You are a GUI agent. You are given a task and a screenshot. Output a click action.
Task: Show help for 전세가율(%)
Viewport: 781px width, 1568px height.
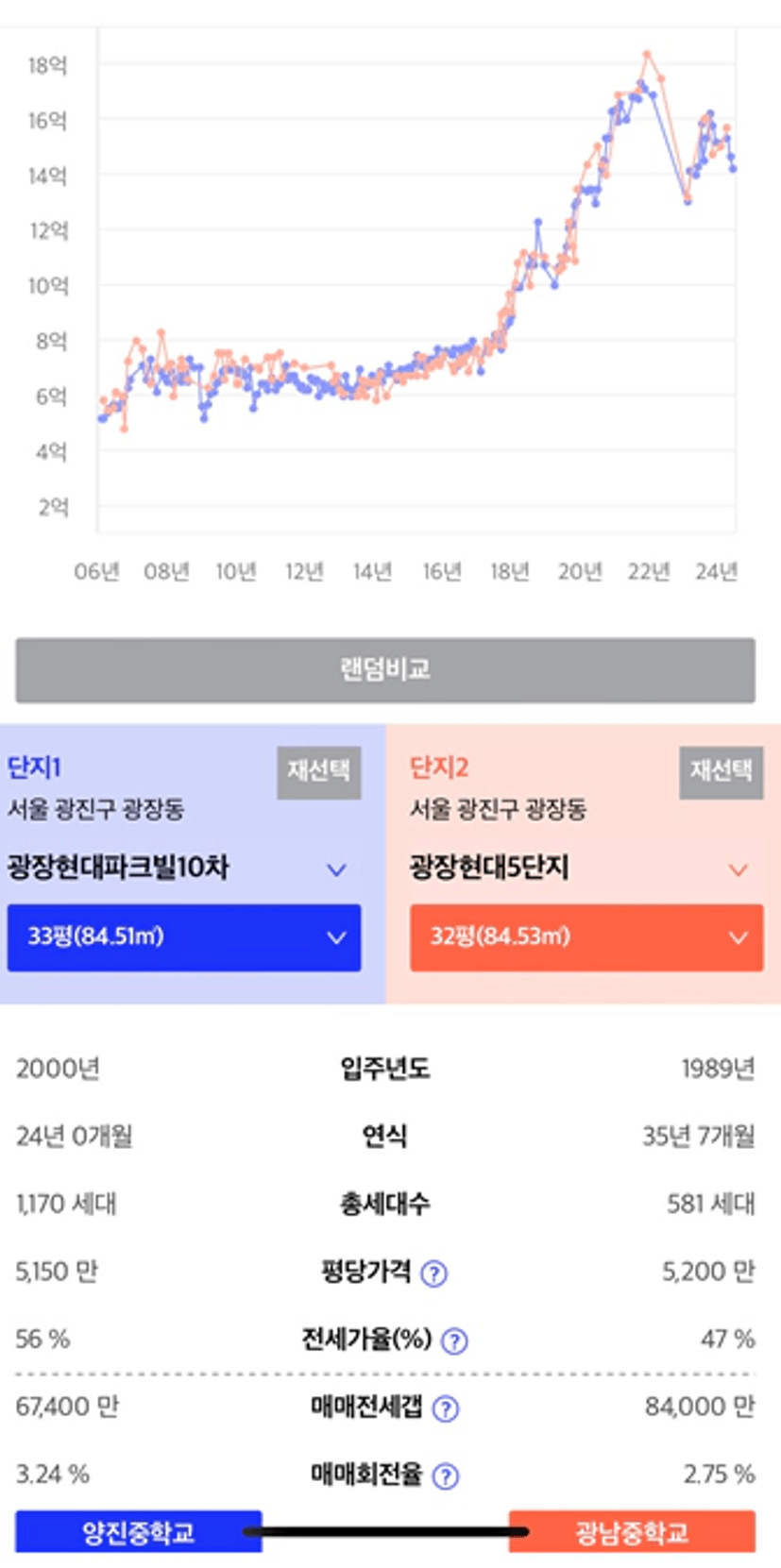click(x=454, y=1340)
